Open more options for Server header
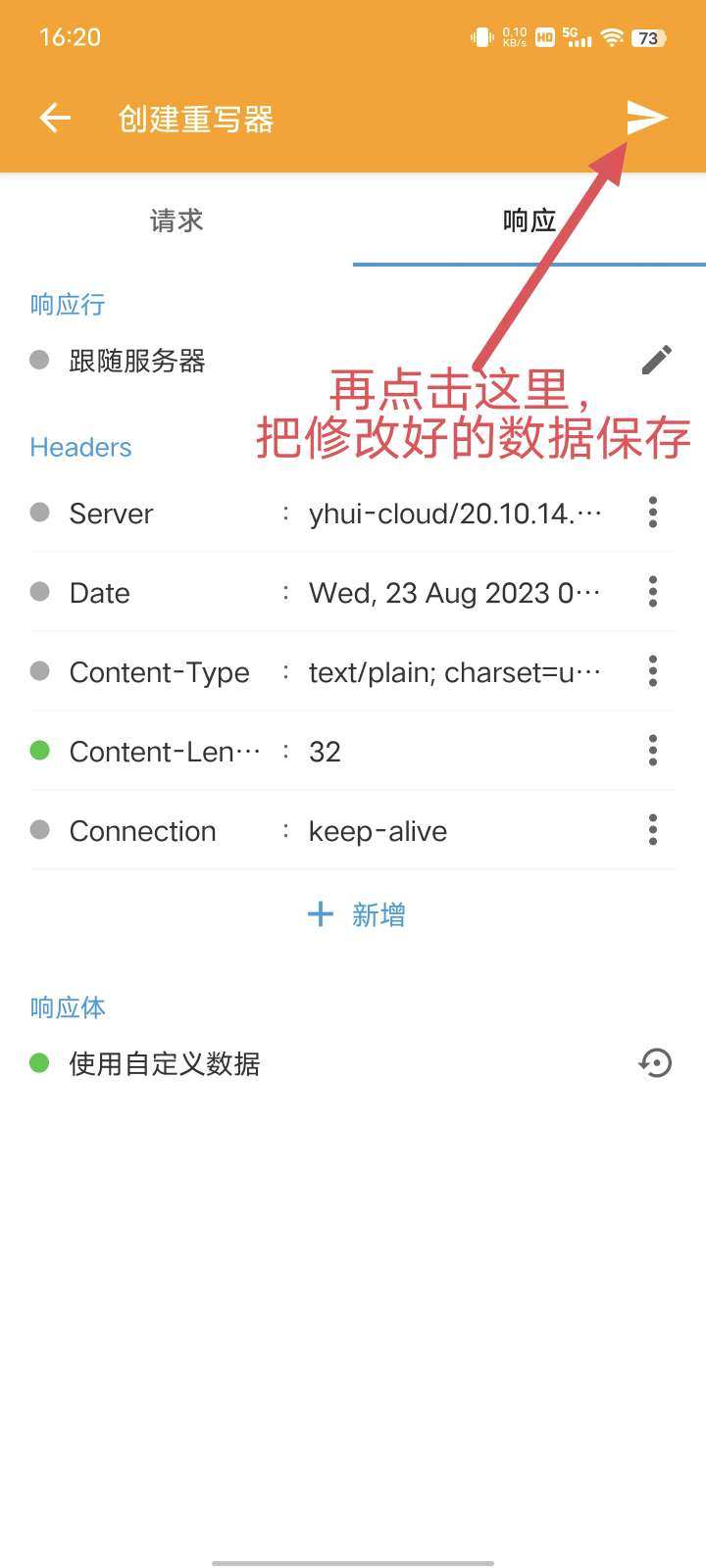The image size is (706, 1568). point(653,513)
